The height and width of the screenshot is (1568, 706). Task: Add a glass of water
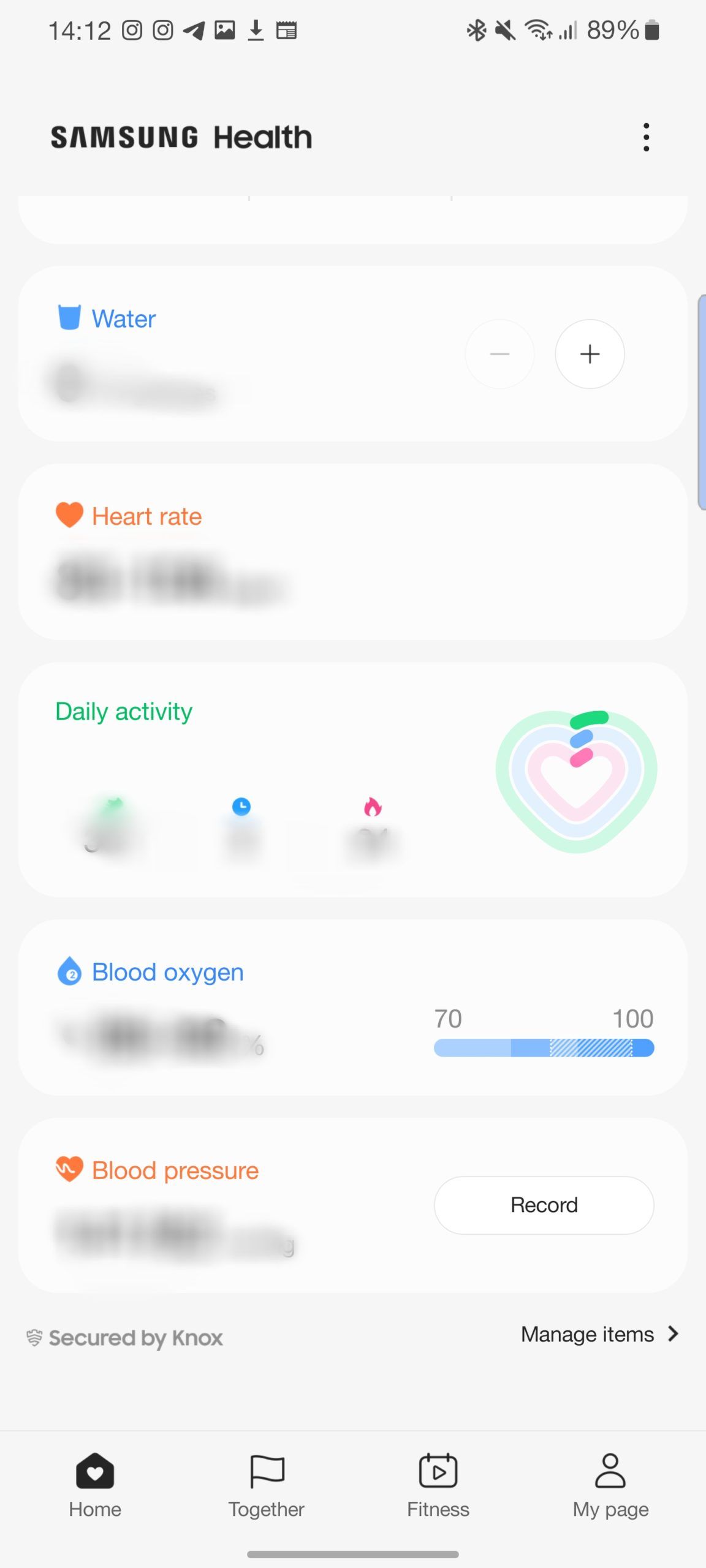point(590,354)
